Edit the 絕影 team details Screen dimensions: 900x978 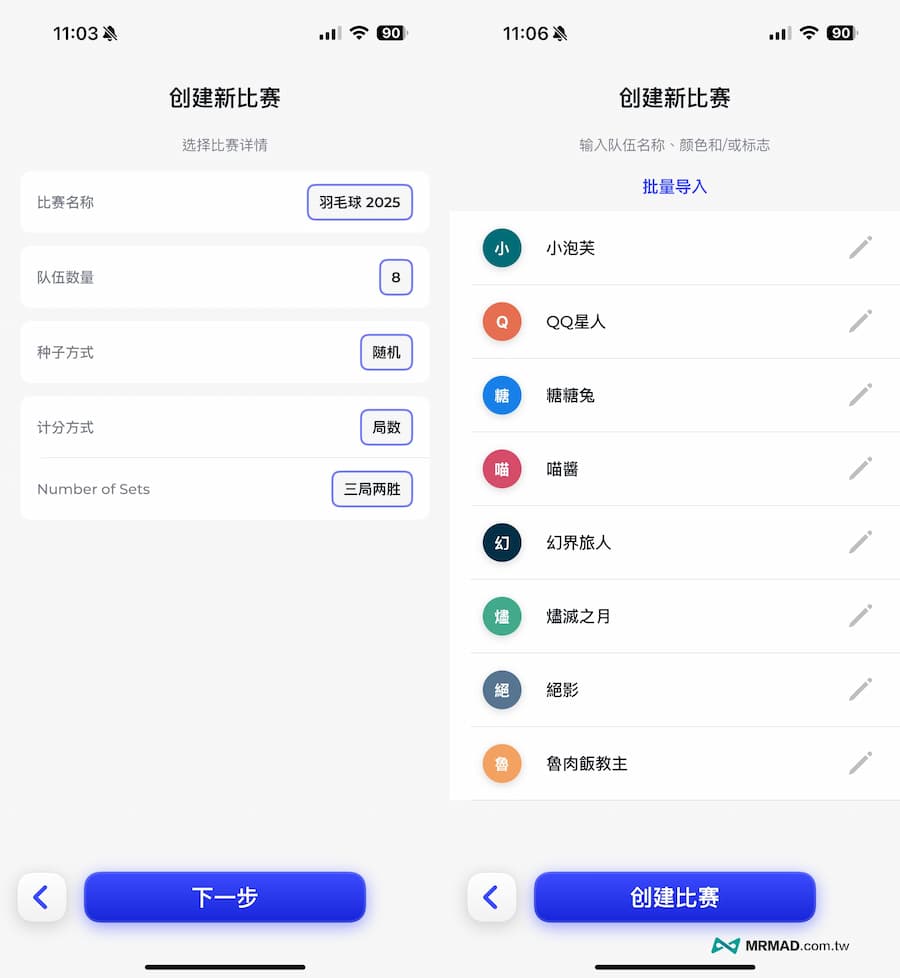860,689
